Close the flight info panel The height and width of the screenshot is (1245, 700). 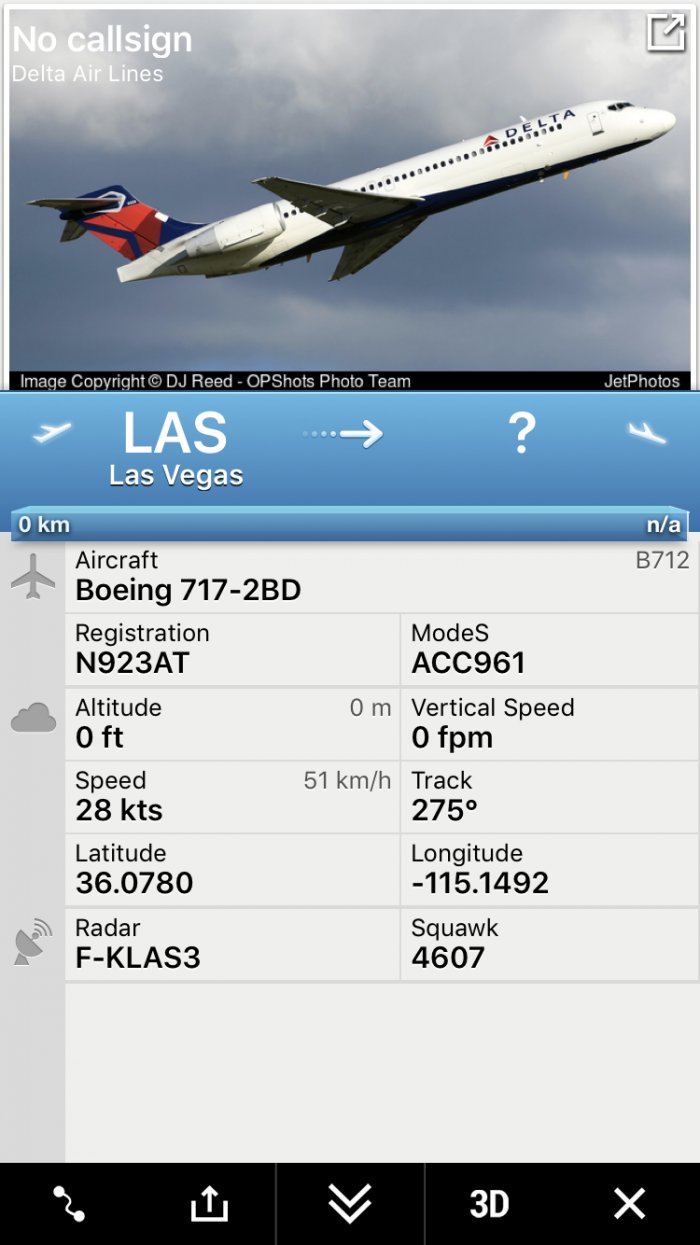click(629, 1204)
